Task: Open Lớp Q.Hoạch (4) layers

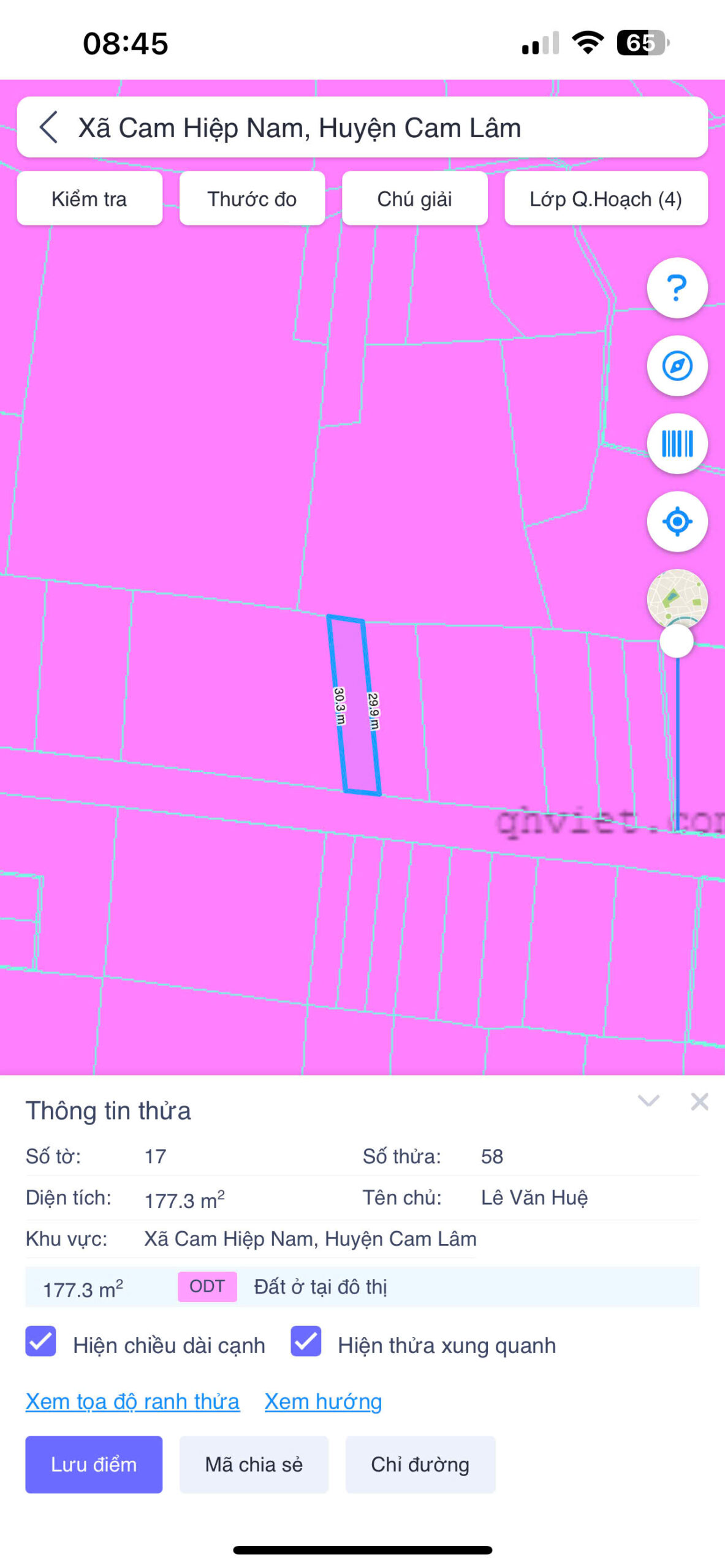Action: 605,198
